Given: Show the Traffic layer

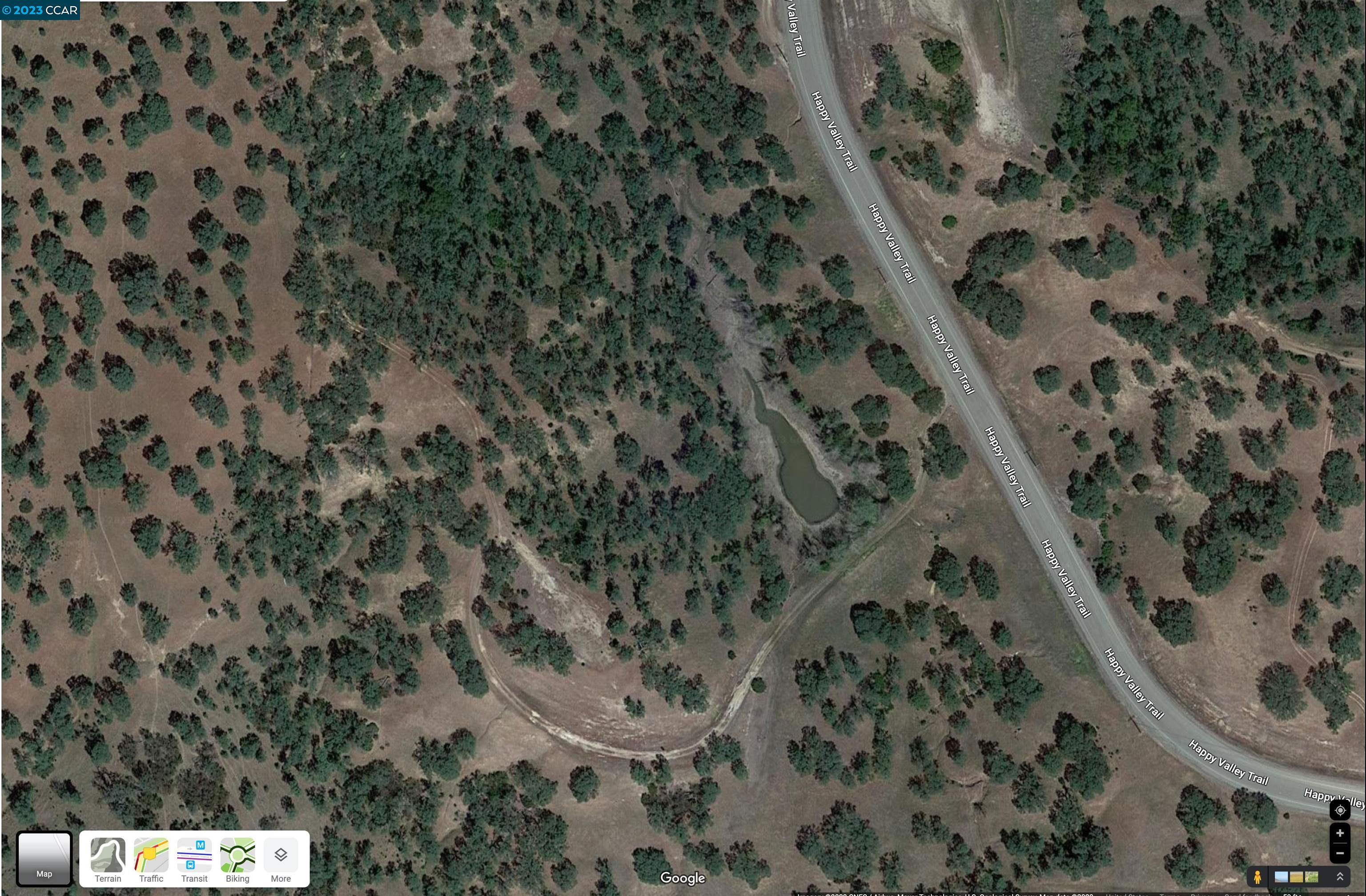Looking at the screenshot, I should click(x=151, y=859).
